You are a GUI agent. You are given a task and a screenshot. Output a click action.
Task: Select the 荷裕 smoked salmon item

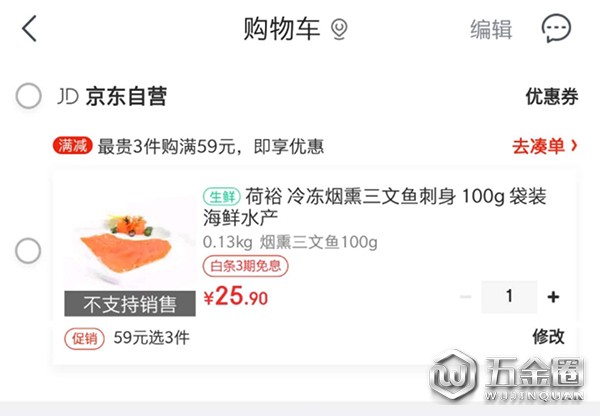(28, 251)
